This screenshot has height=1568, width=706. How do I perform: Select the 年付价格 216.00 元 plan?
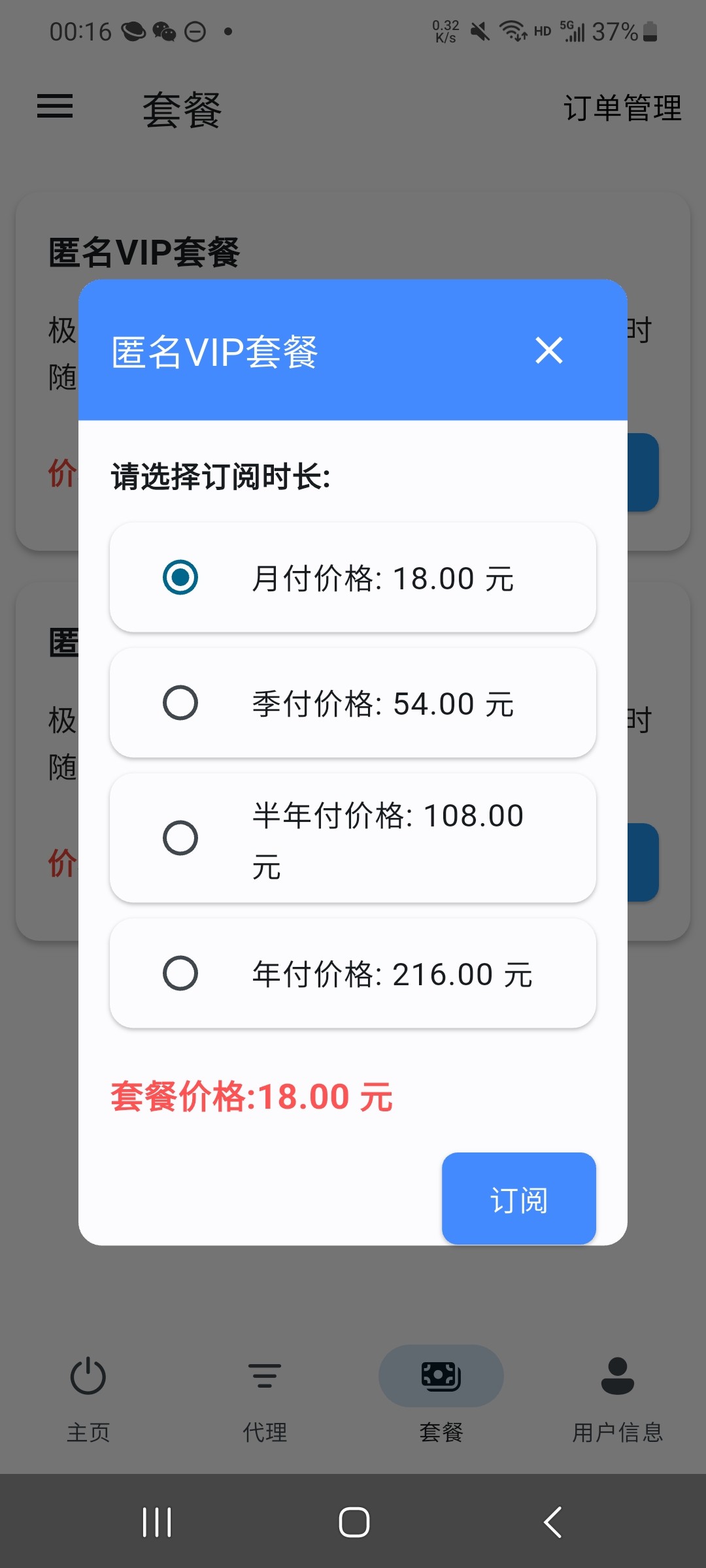(180, 973)
